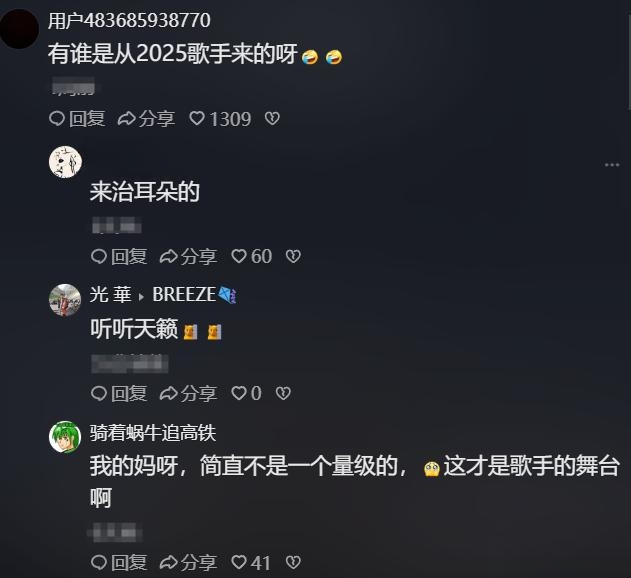
Task: Dislike the top comment about 2025歌手
Action: (271, 119)
